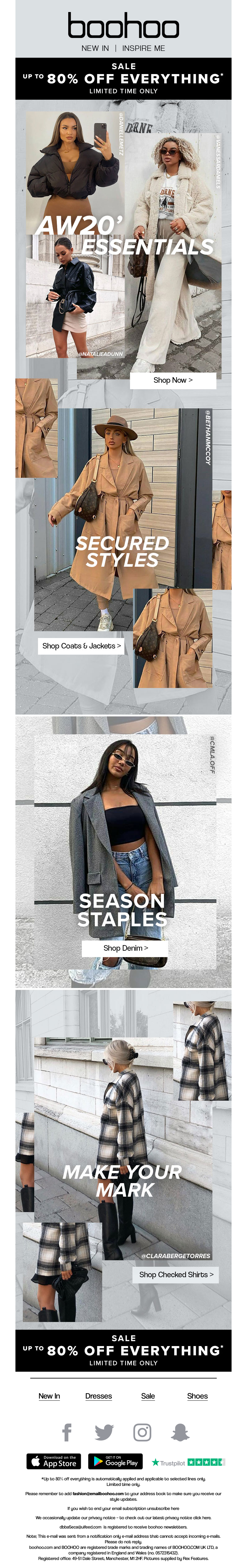The width and height of the screenshot is (247, 1568).
Task: Open the INSPIRE ME header link
Action: pos(144,48)
